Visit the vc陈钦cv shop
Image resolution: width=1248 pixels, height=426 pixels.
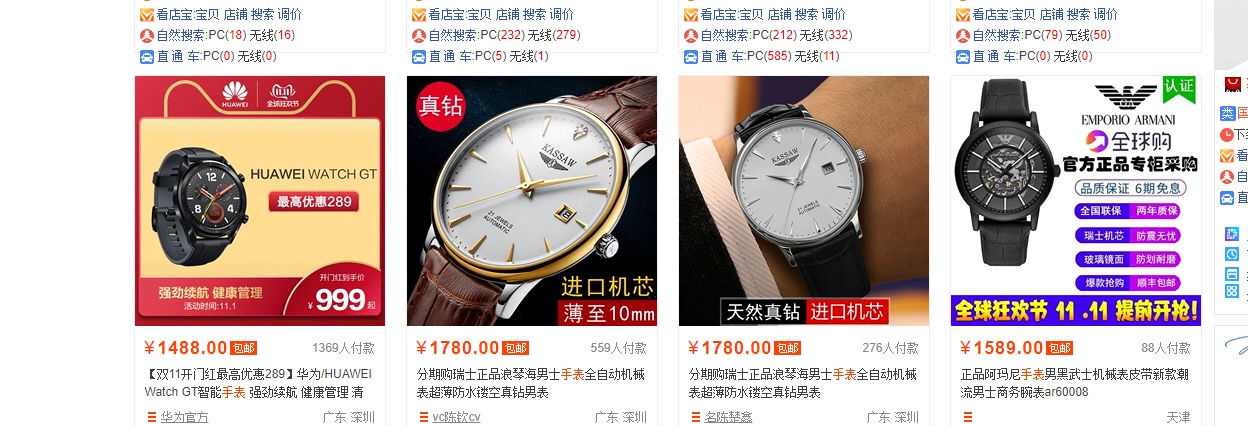coord(456,417)
